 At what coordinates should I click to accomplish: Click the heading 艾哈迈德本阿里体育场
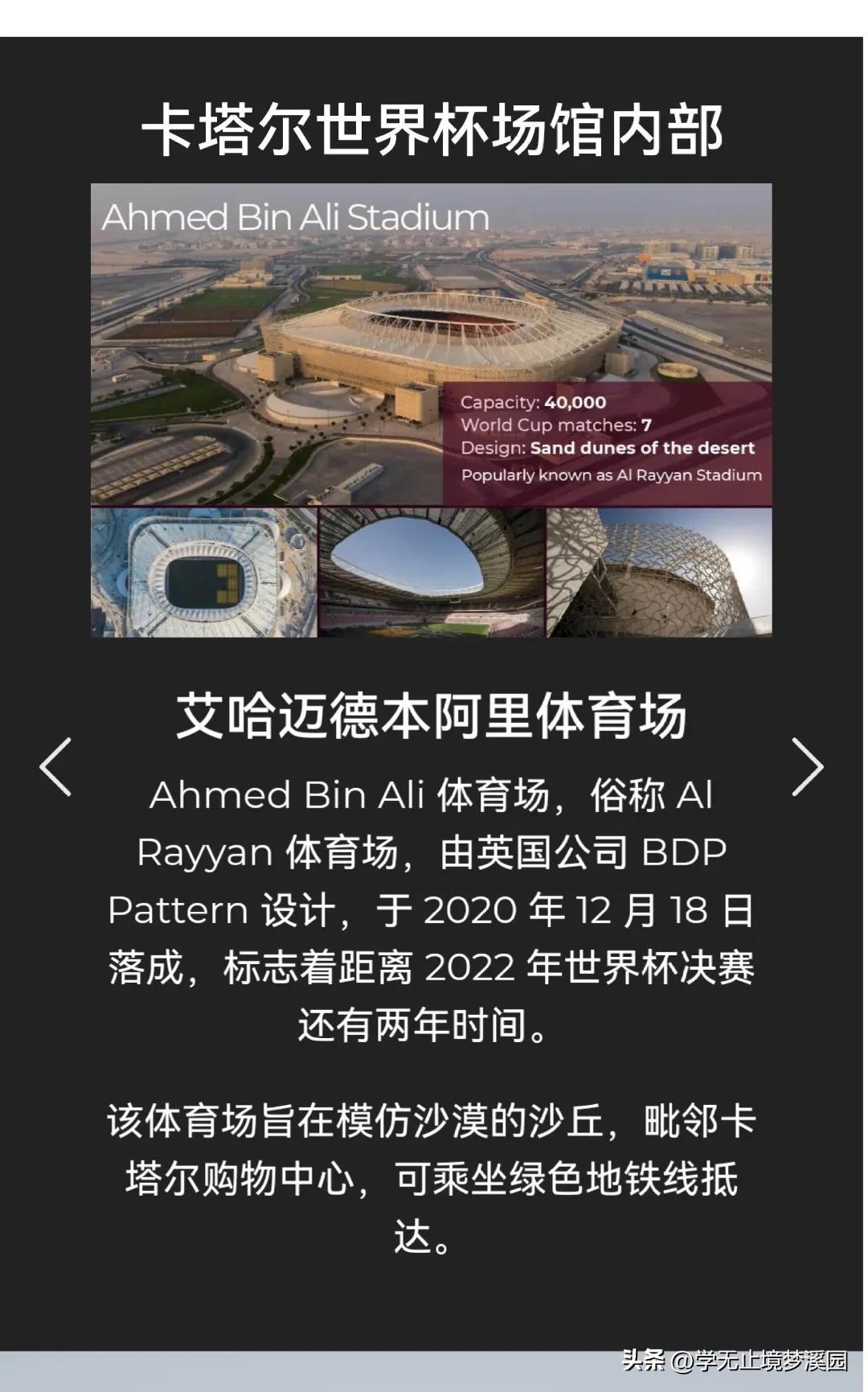click(434, 716)
